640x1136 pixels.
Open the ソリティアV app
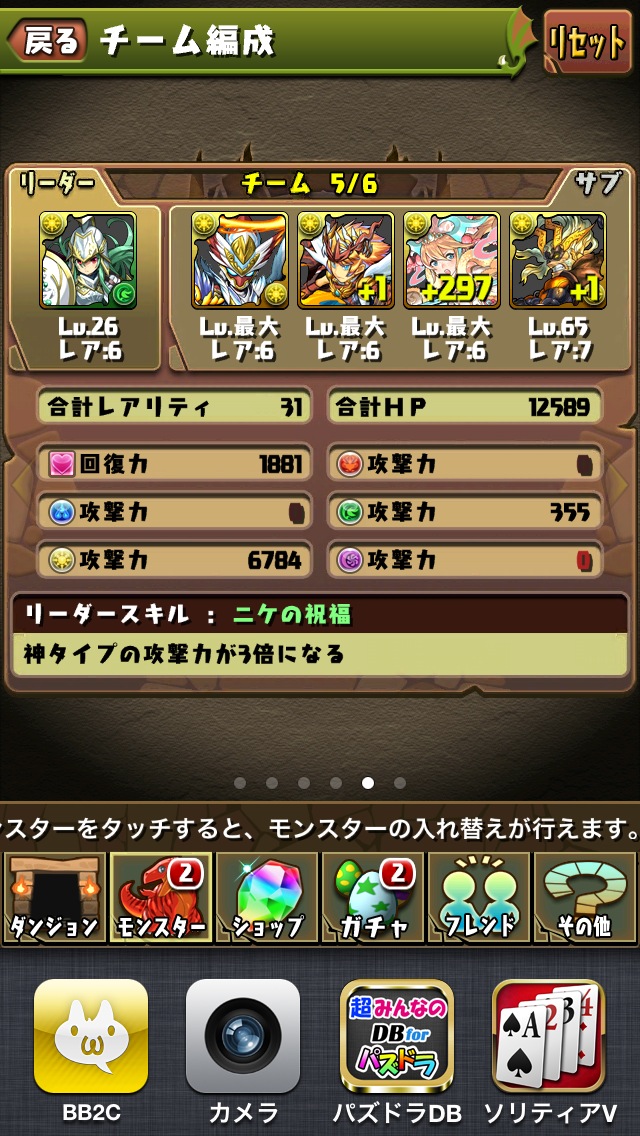[x=549, y=1036]
